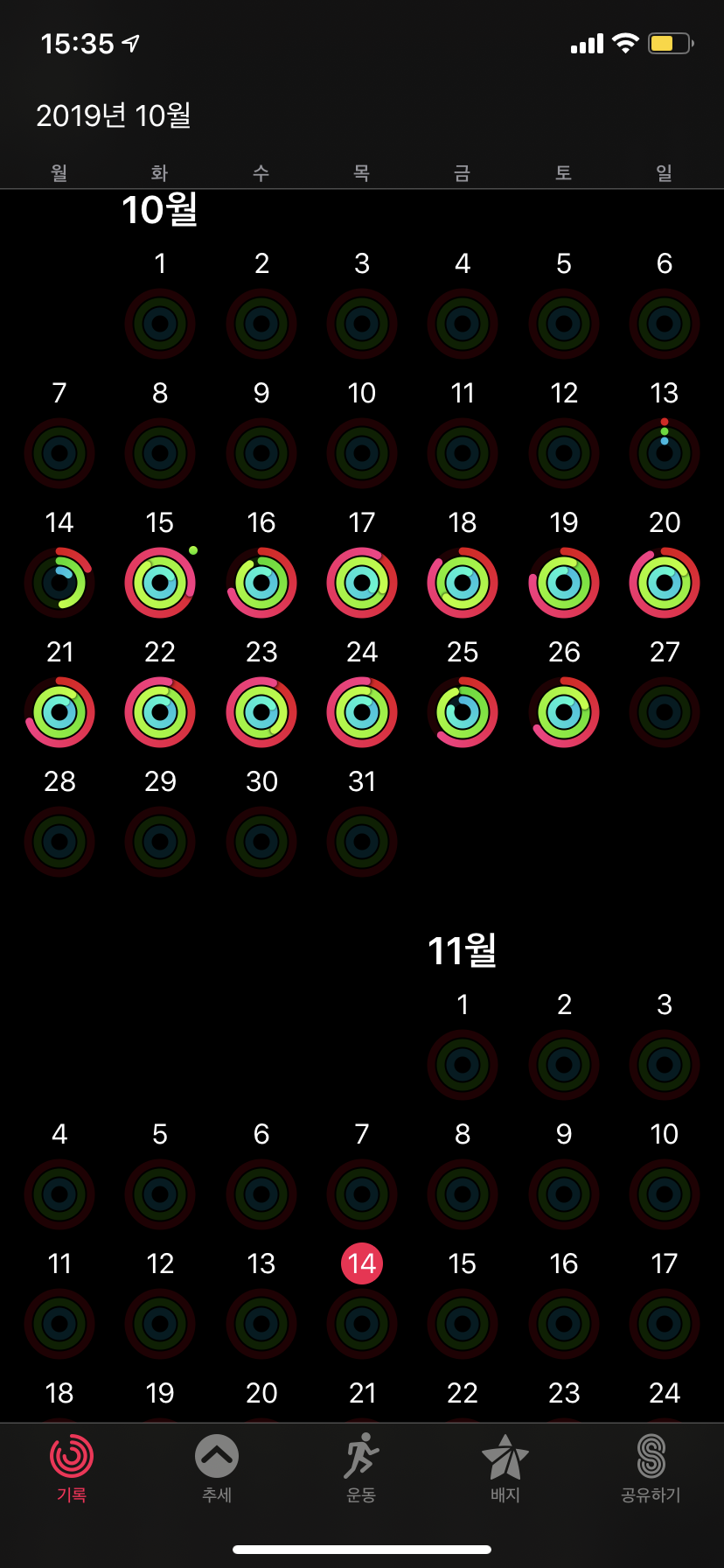View October 14 activity details
The height and width of the screenshot is (1568, 724).
59,583
